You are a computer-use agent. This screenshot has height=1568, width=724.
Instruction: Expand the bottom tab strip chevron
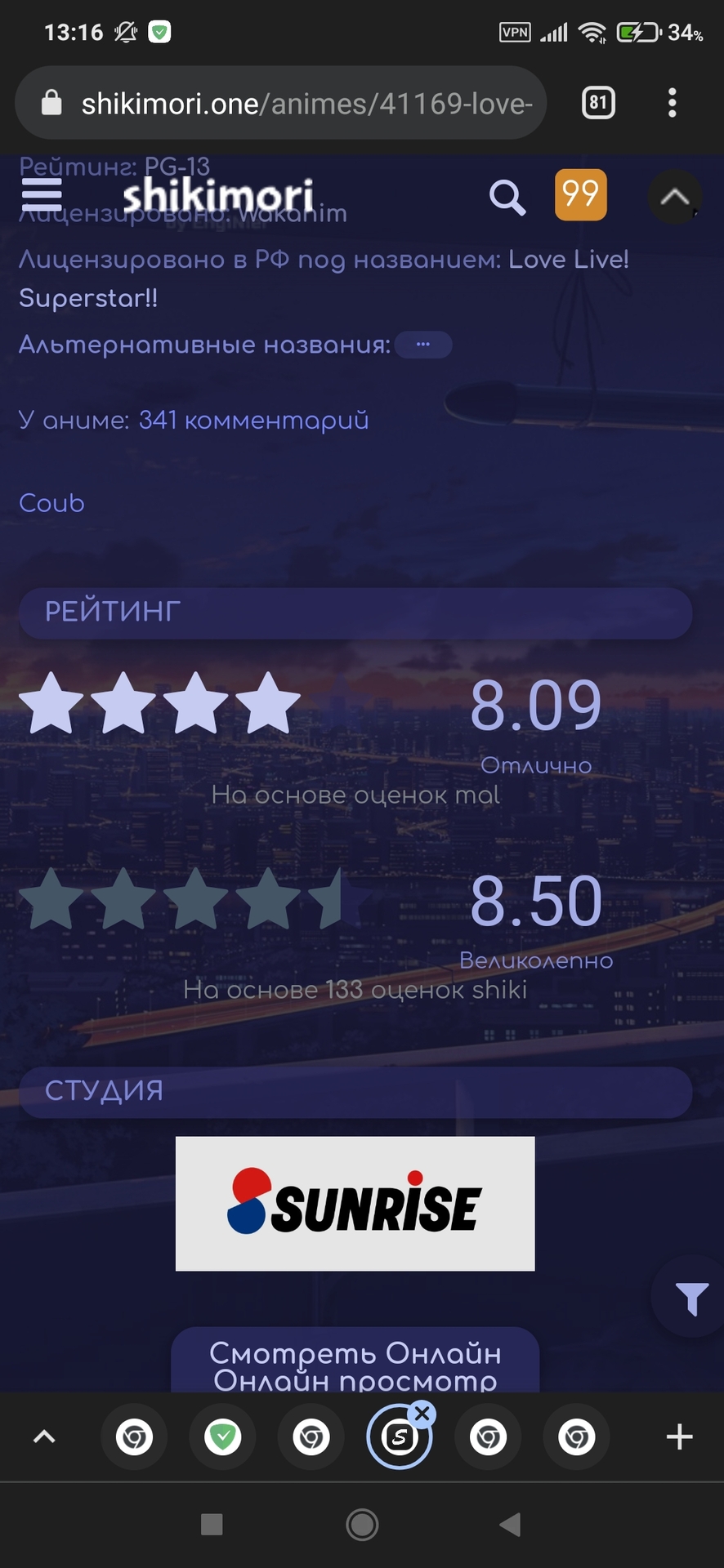(x=44, y=1437)
